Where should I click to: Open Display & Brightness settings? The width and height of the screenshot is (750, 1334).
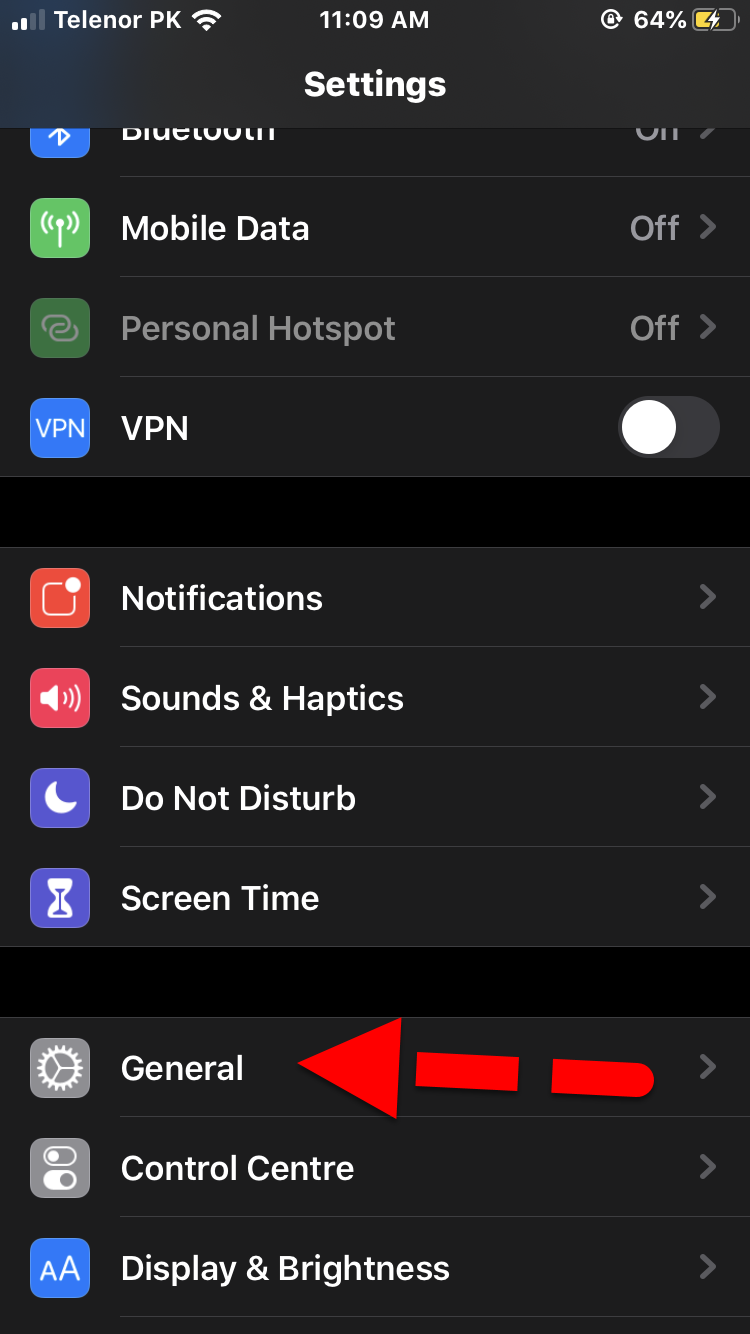coord(375,1268)
